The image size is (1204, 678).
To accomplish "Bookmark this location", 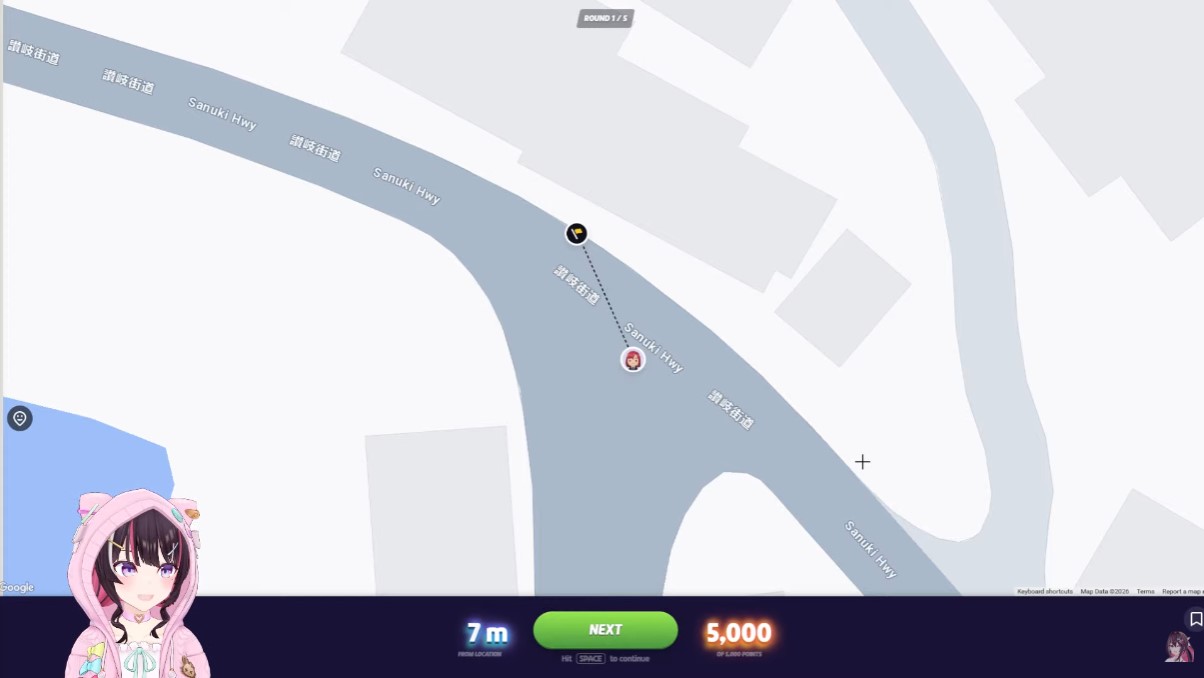I will (x=1195, y=619).
